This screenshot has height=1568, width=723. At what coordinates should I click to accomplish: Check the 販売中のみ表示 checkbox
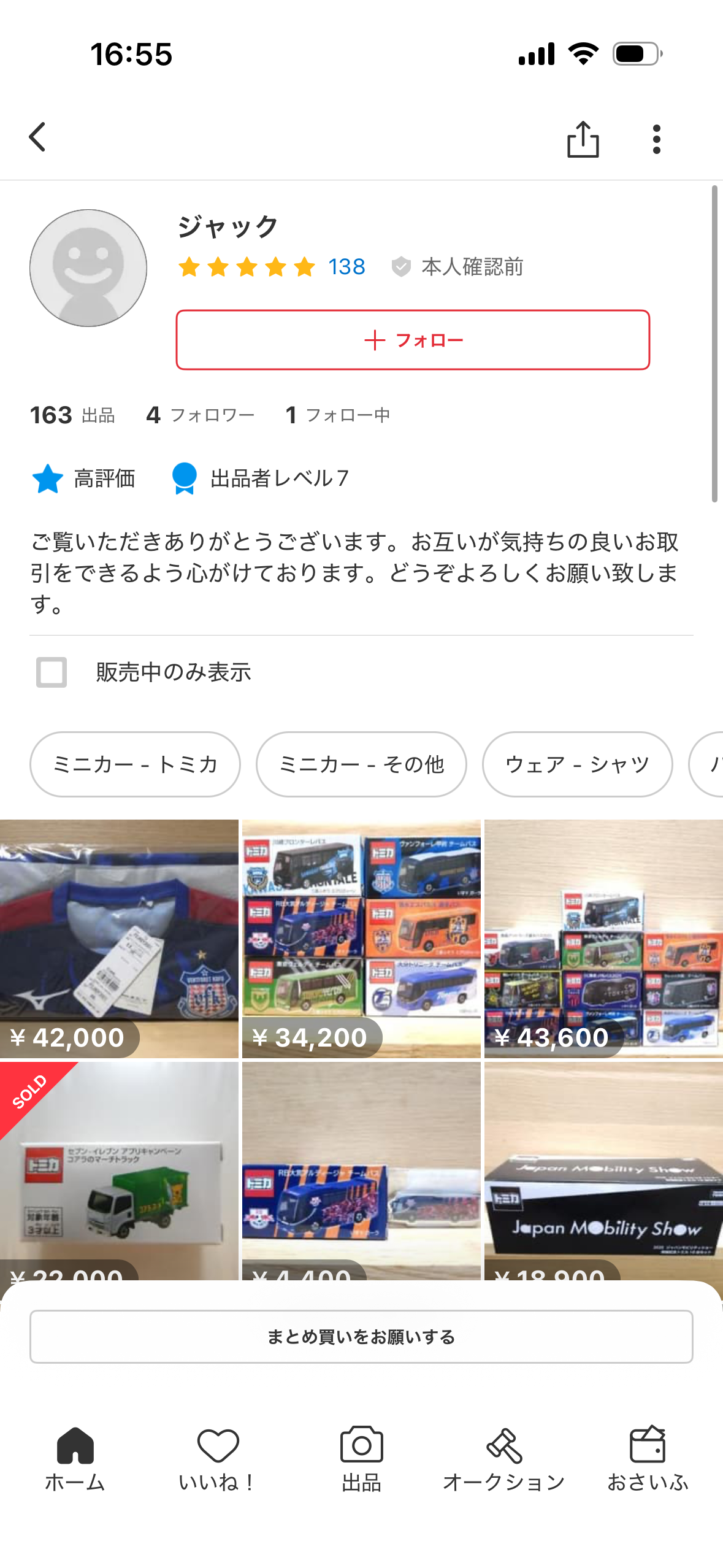coord(52,672)
